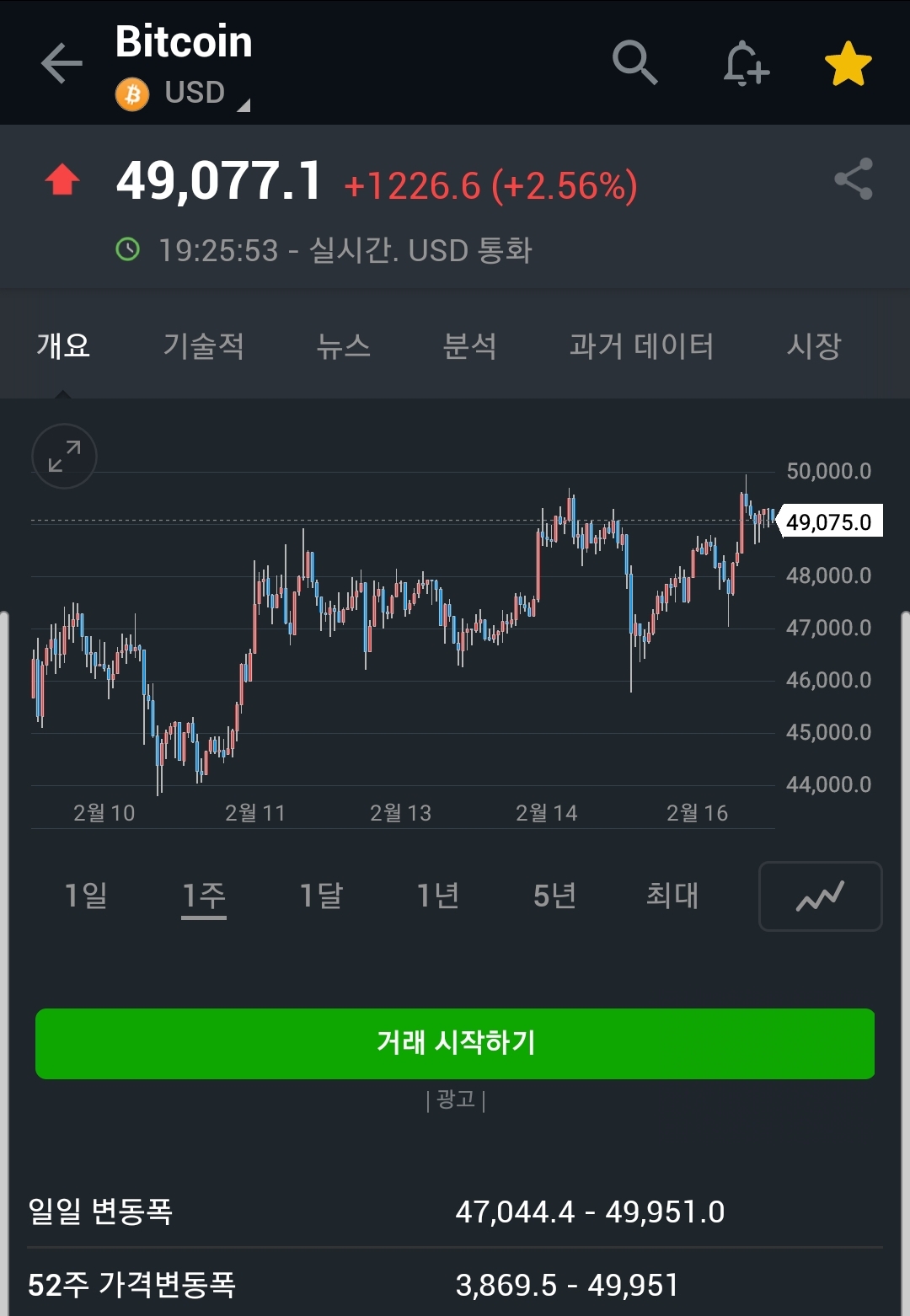The image size is (910, 1316).
Task: Set chart range to 최대
Action: click(x=672, y=895)
